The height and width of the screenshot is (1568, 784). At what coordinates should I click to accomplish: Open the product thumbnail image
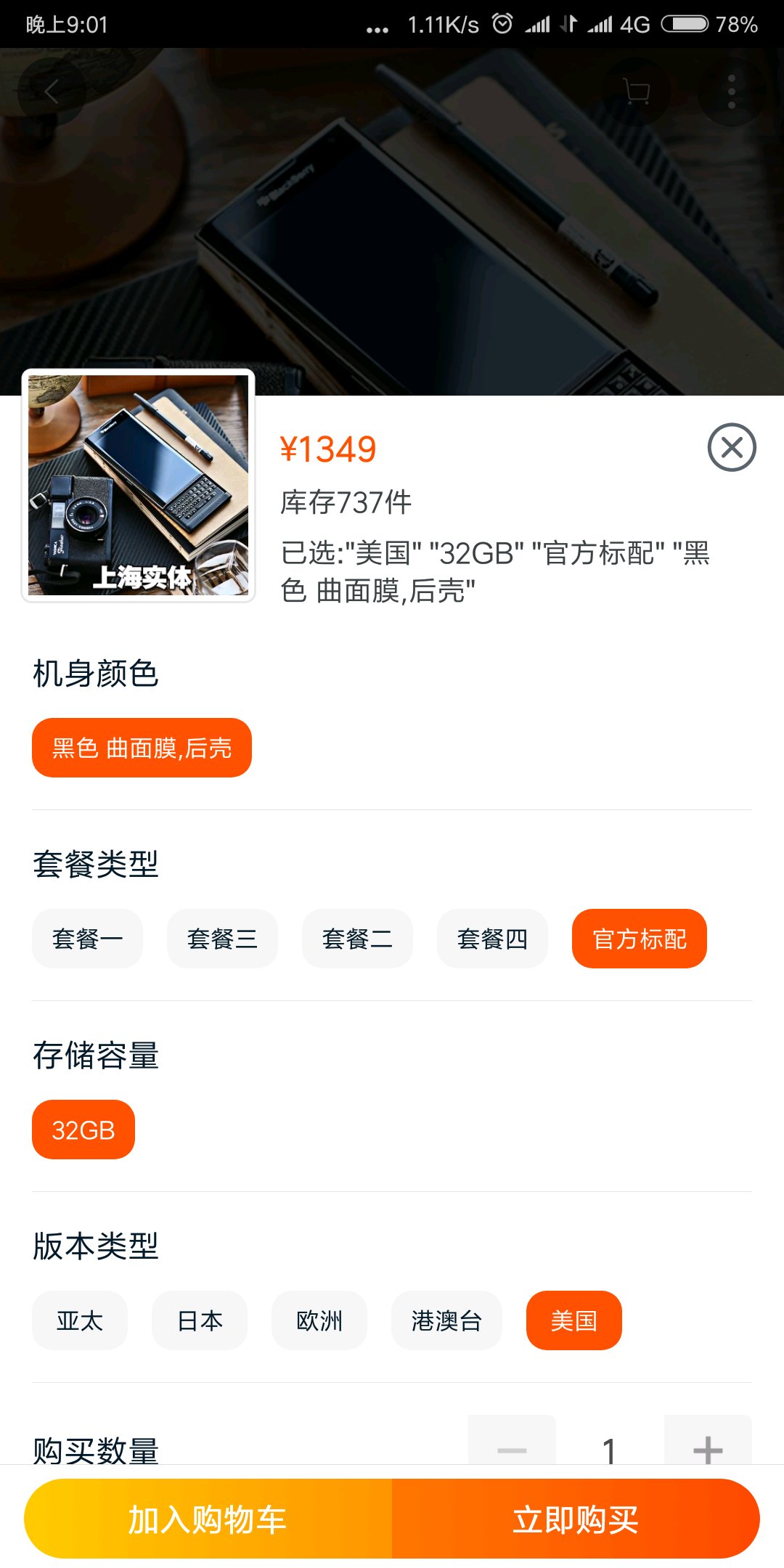pos(138,485)
